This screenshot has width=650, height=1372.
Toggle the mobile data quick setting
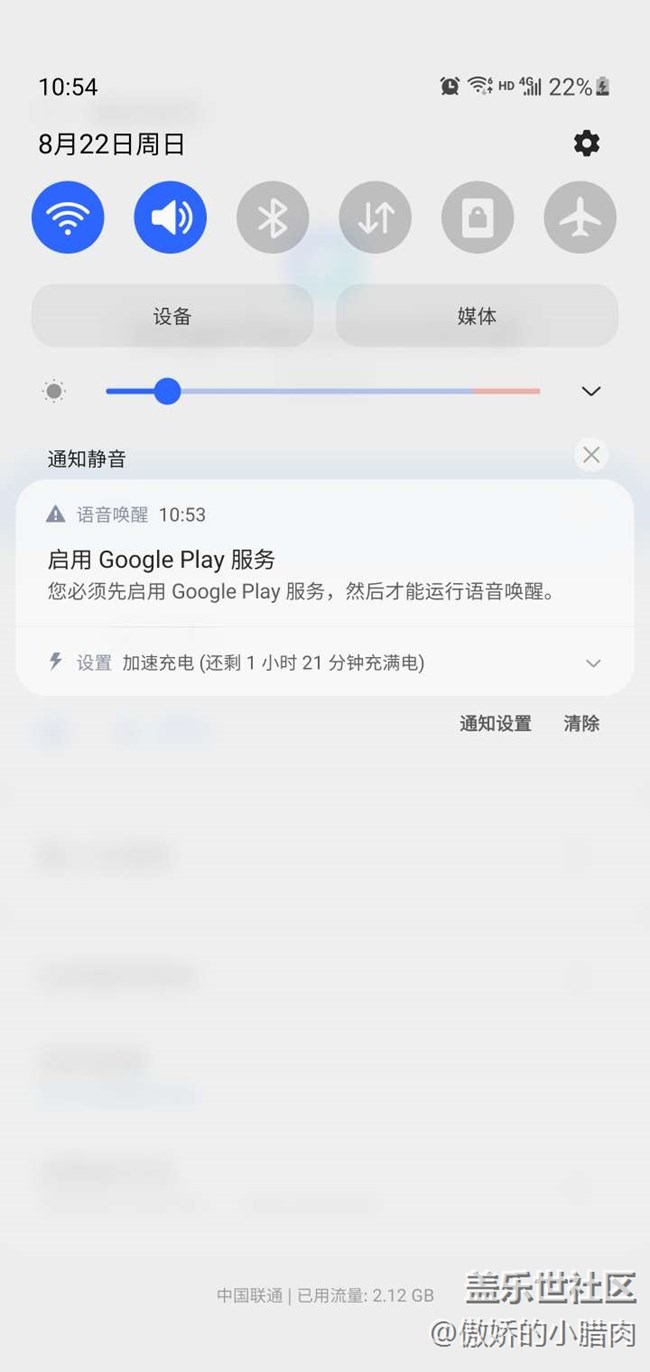[375, 217]
